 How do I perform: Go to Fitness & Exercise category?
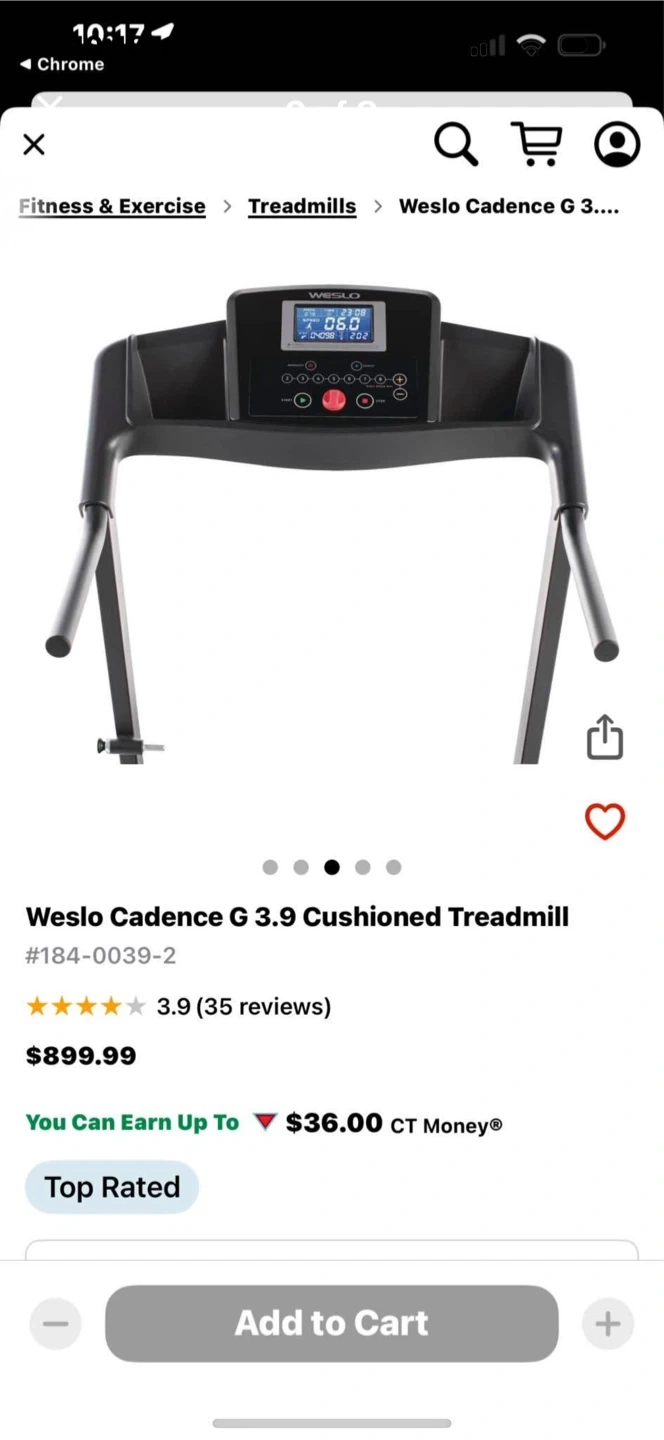pyautogui.click(x=112, y=206)
